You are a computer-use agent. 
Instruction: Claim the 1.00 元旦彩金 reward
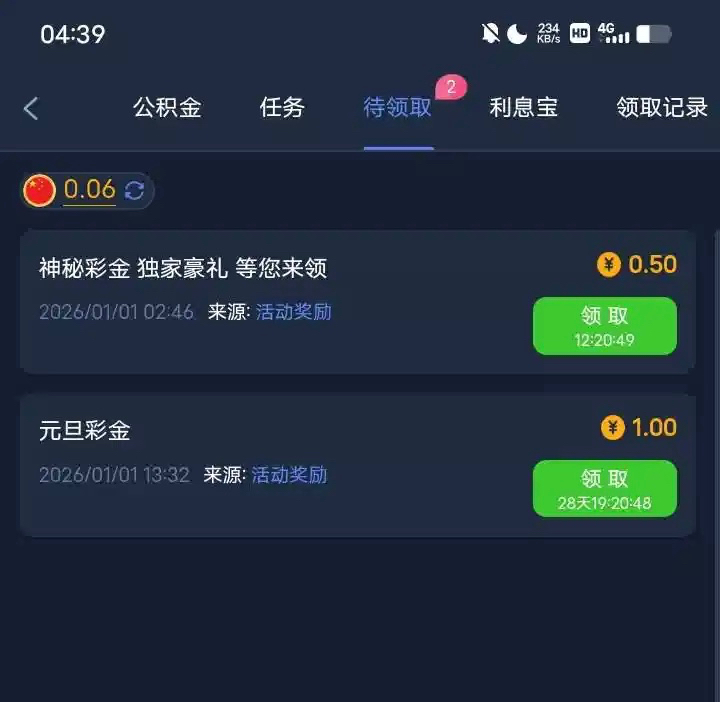click(x=604, y=488)
